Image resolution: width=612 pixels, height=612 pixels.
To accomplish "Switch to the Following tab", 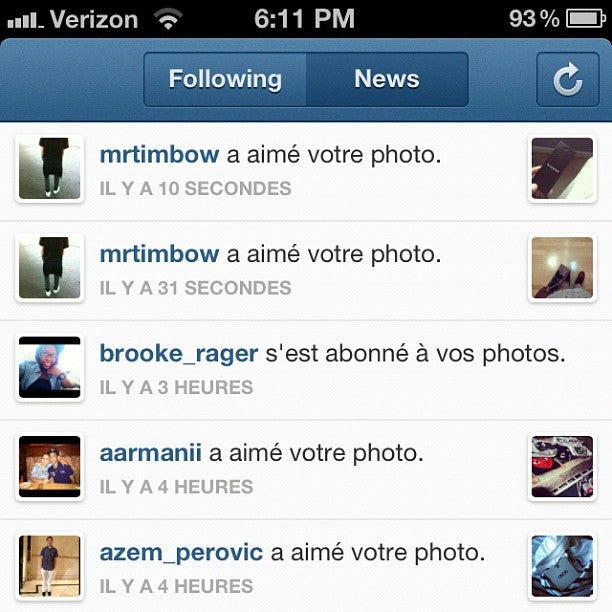I will point(225,79).
